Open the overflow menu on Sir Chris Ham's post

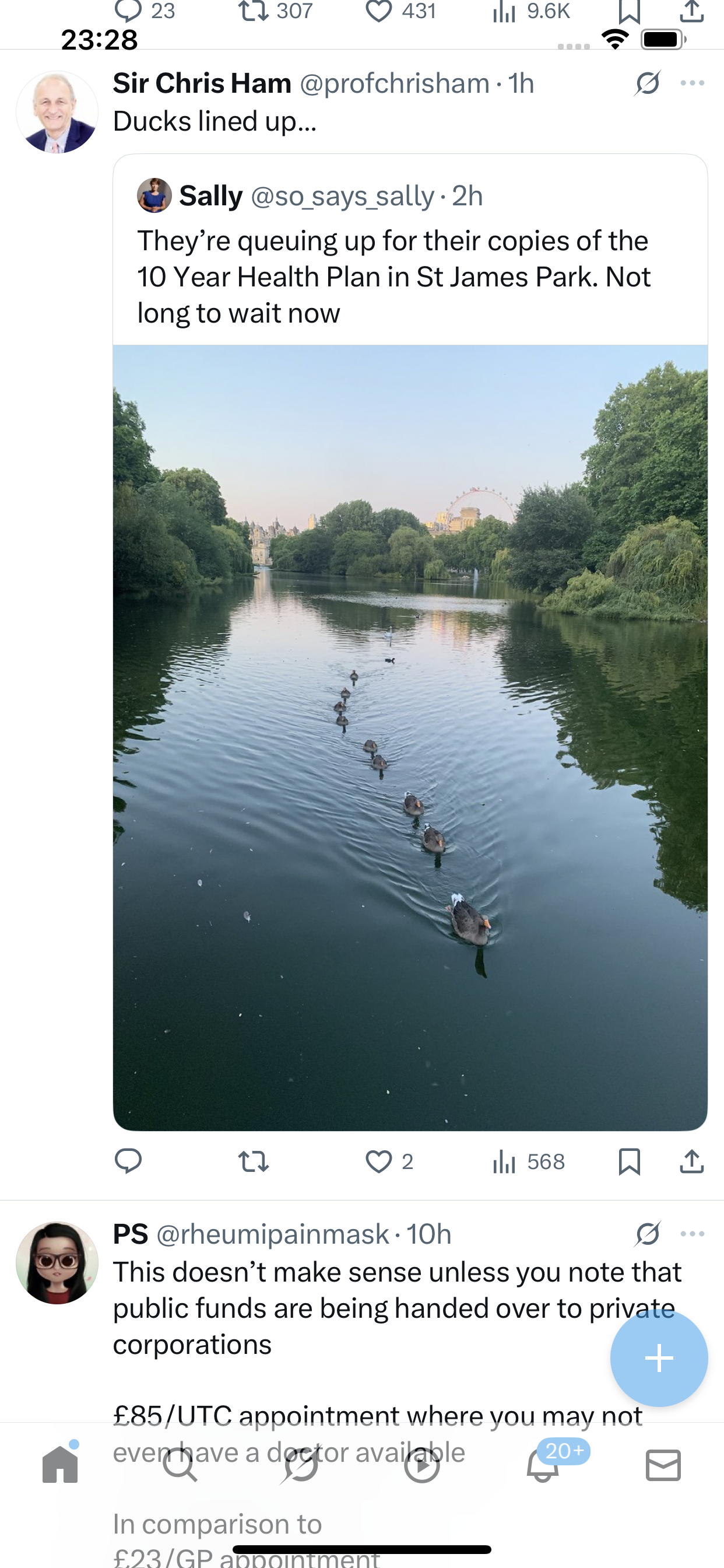tap(693, 83)
